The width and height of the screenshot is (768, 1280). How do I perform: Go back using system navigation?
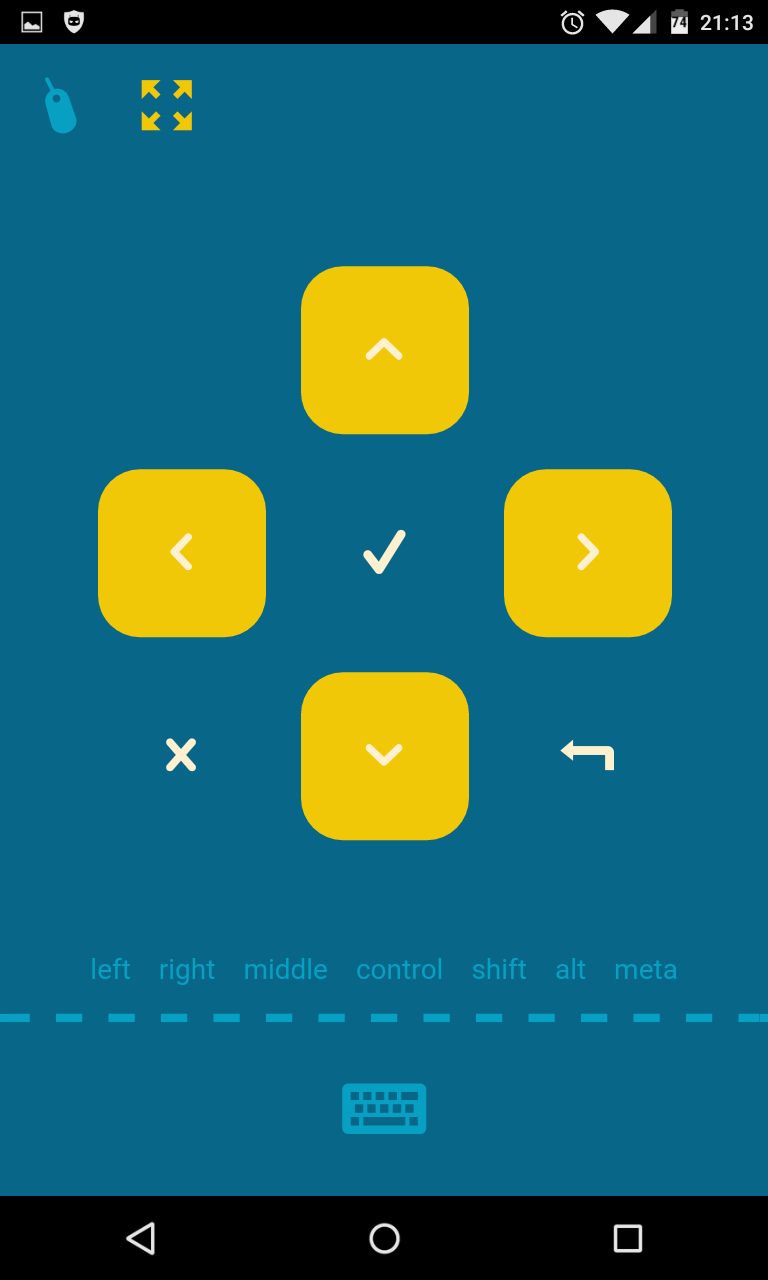(x=141, y=1238)
